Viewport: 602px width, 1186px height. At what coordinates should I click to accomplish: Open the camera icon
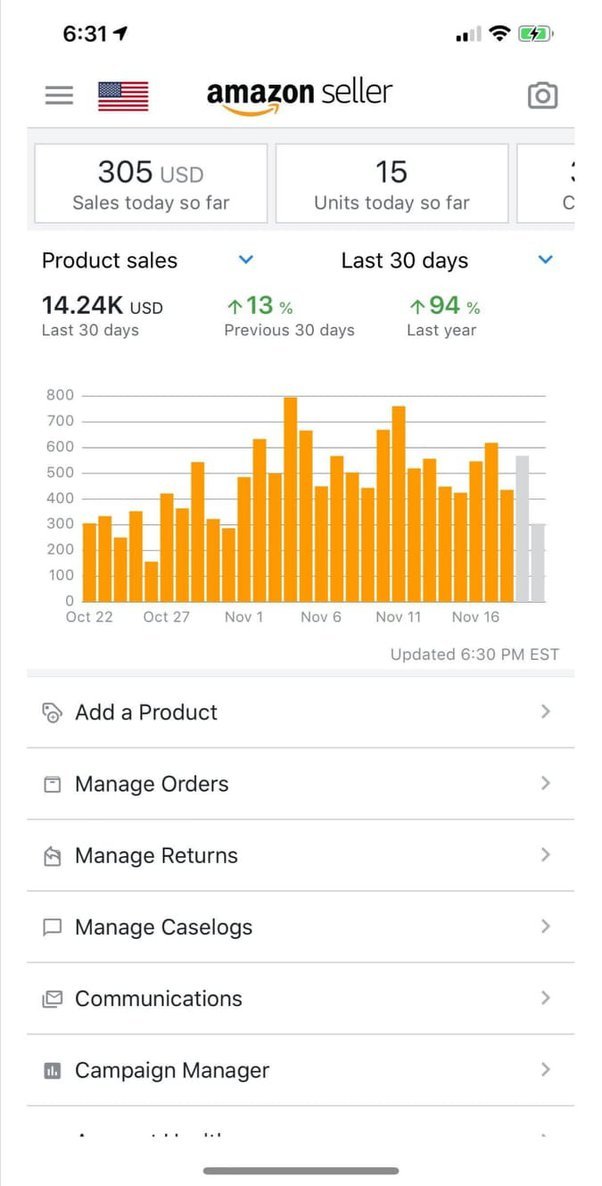click(x=542, y=96)
